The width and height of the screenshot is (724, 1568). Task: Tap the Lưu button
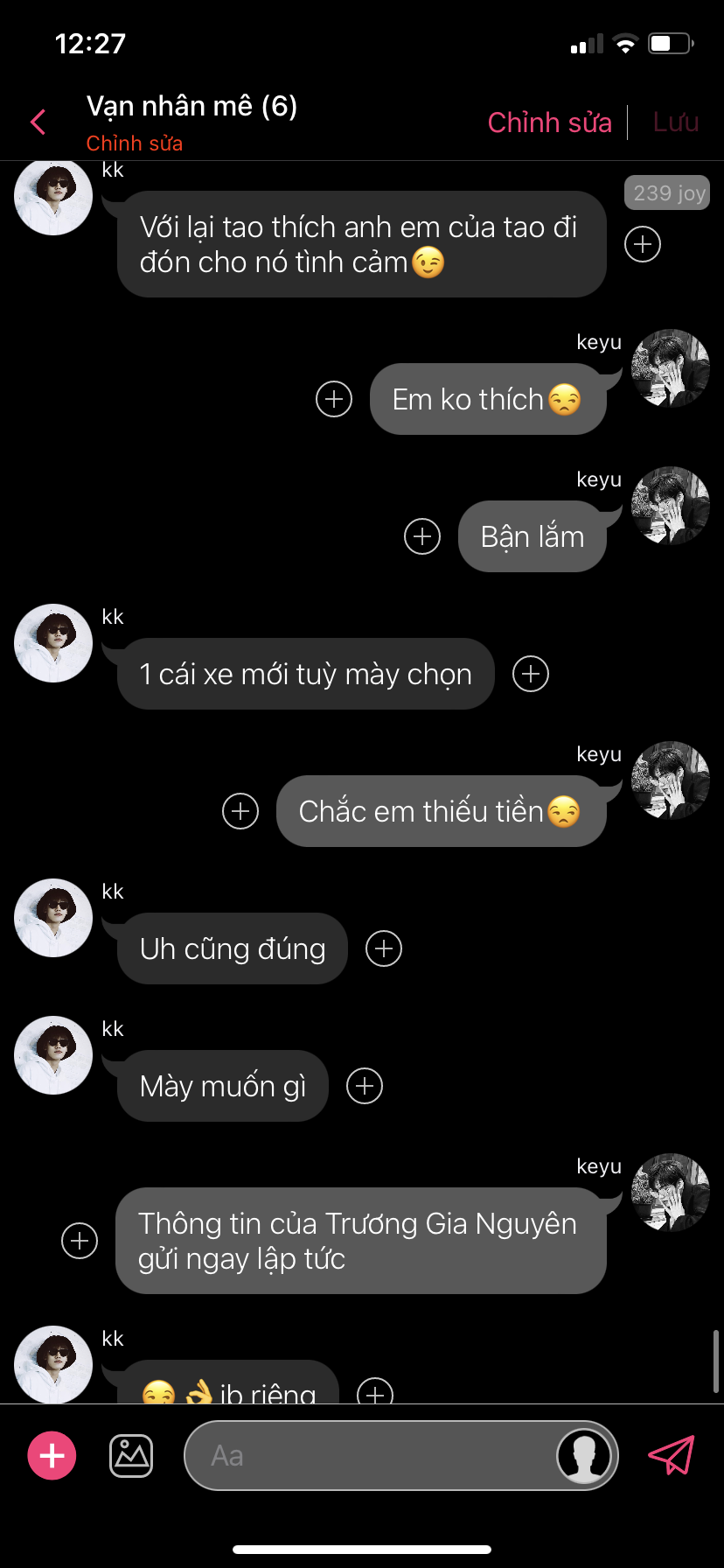pos(676,122)
